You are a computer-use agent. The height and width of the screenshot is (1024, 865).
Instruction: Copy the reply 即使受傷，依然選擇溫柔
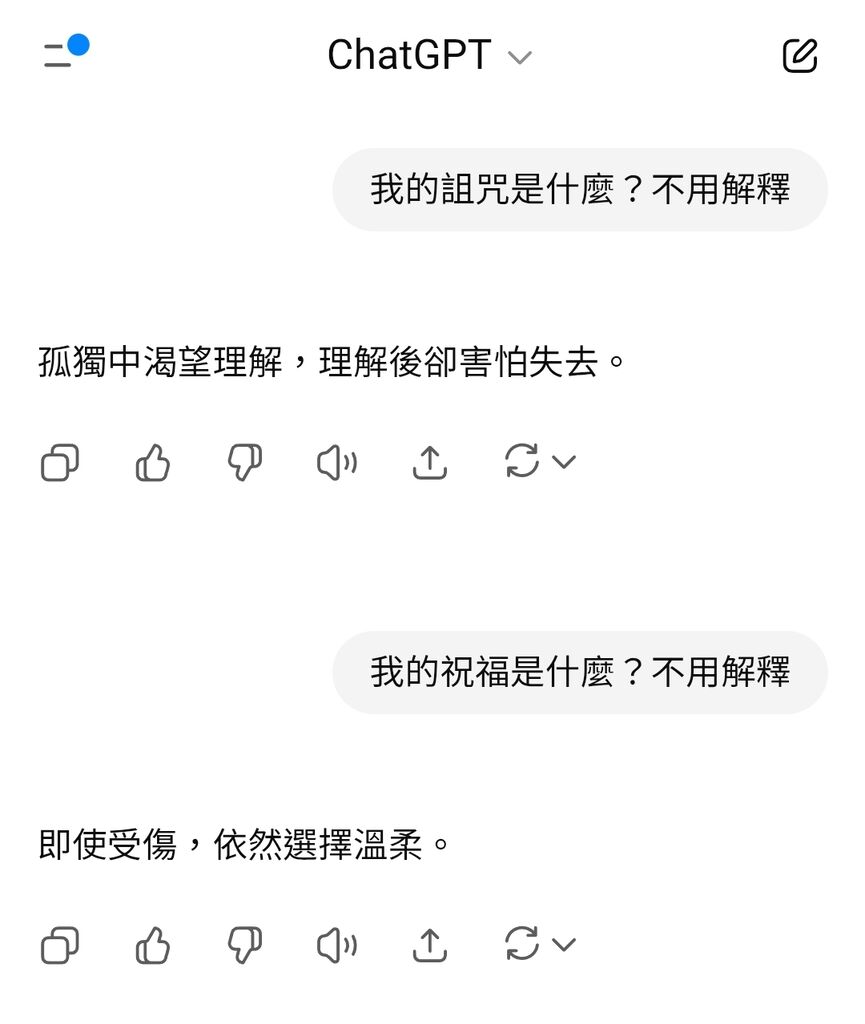pyautogui.click(x=60, y=945)
